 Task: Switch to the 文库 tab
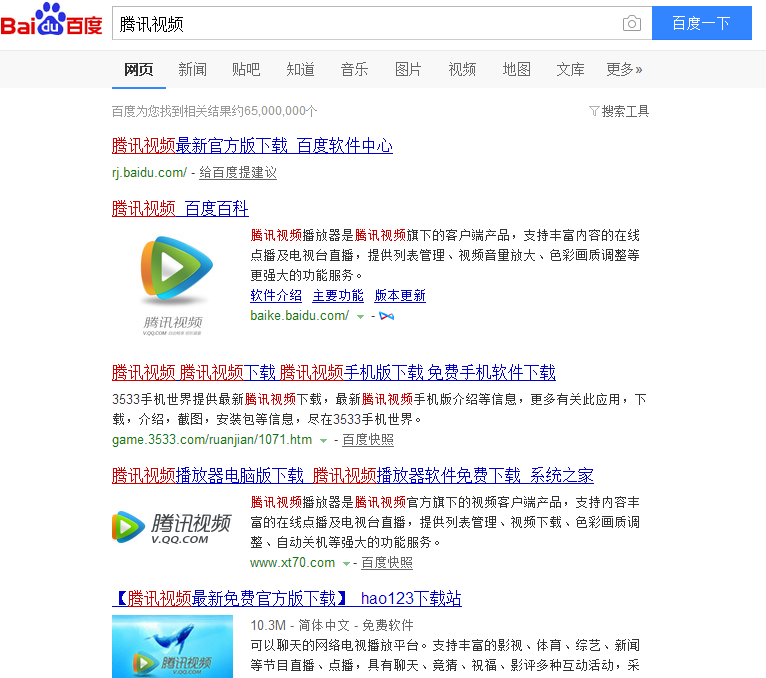[x=570, y=69]
